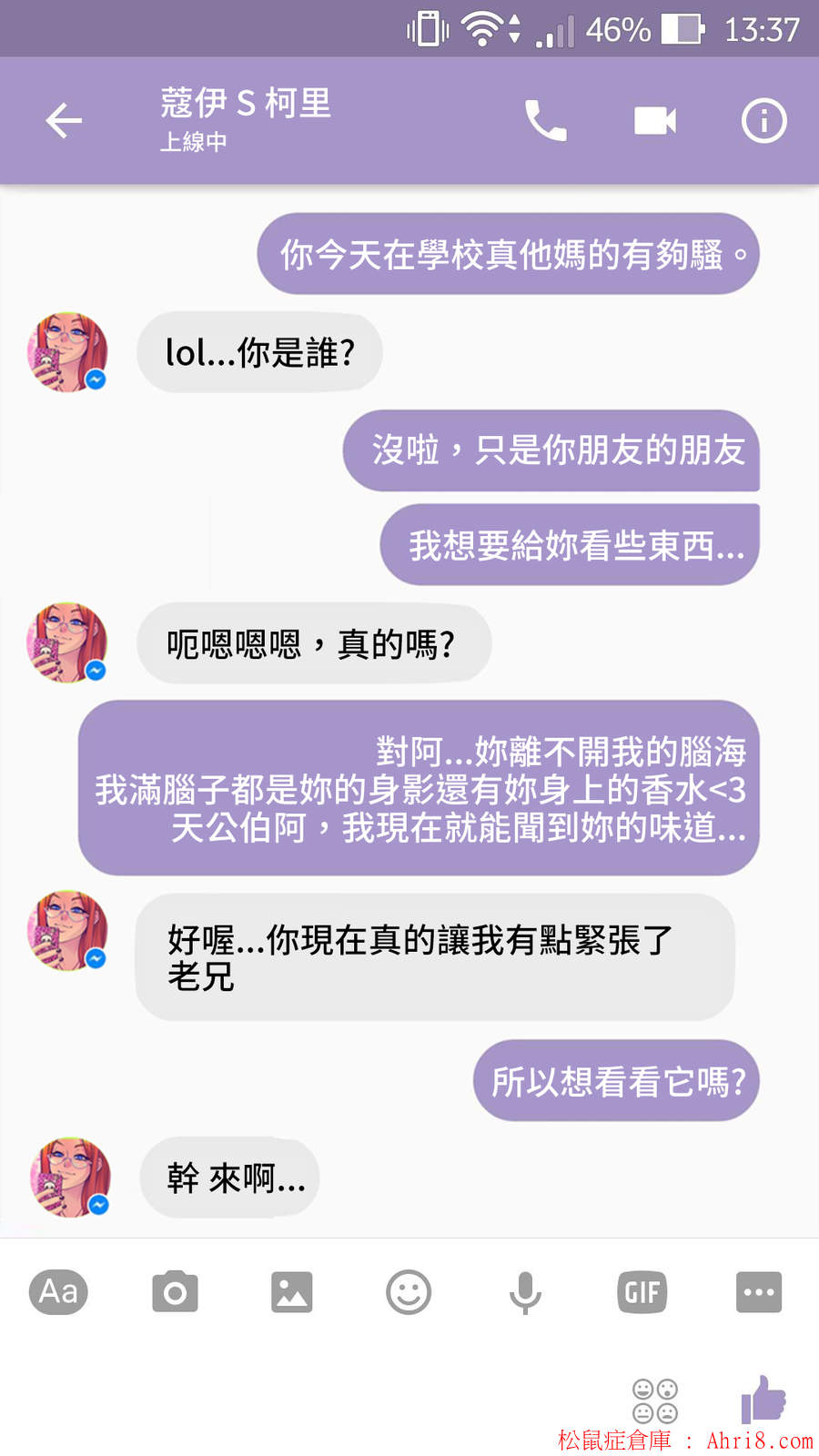Open the GIF picker
This screenshot has height=1456, width=819.
(x=642, y=1291)
